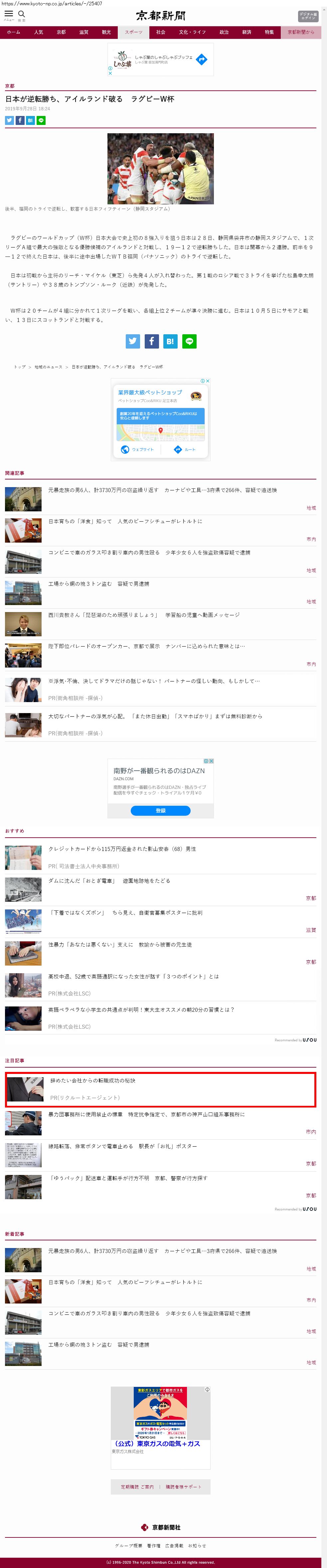The width and height of the screenshot is (327, 1568).
Task: Open the 文化・ライフ navigation tab
Action: (192, 32)
